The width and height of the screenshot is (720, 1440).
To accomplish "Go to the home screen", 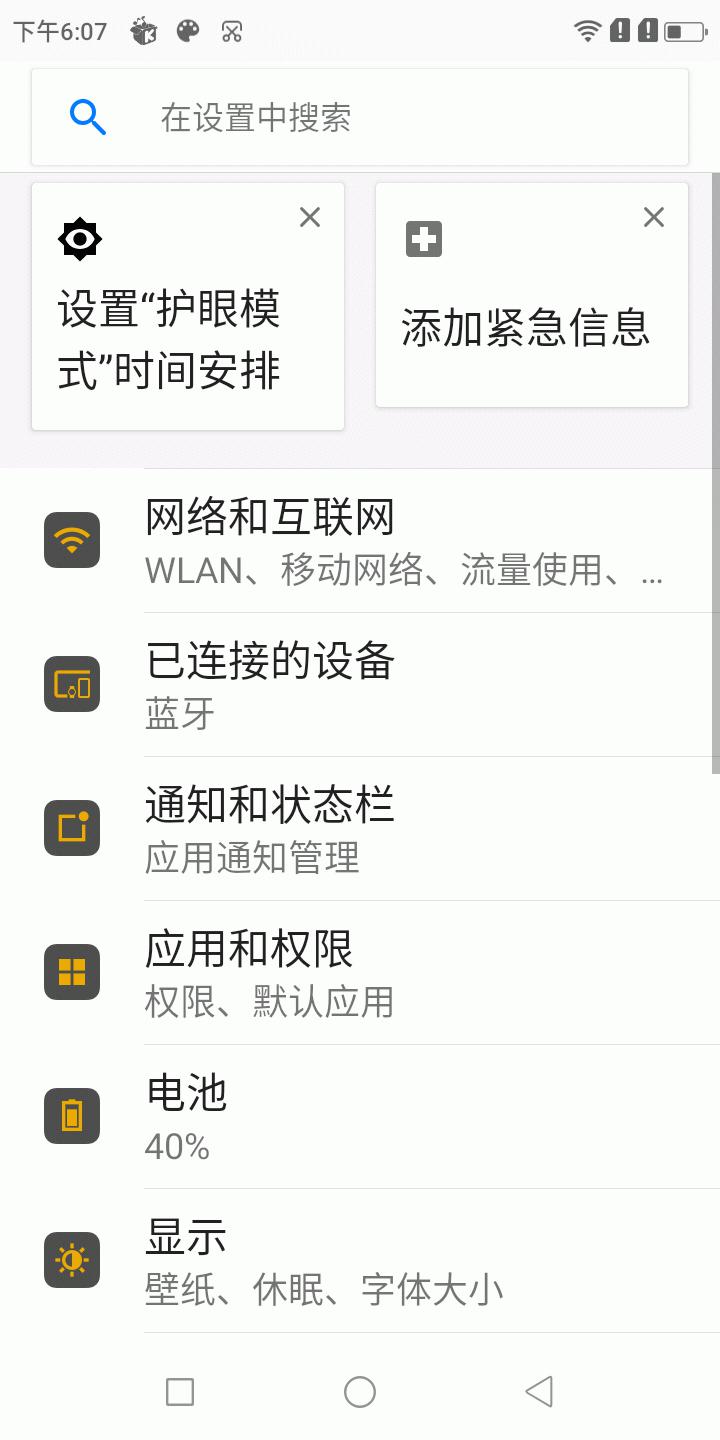I will 360,1391.
